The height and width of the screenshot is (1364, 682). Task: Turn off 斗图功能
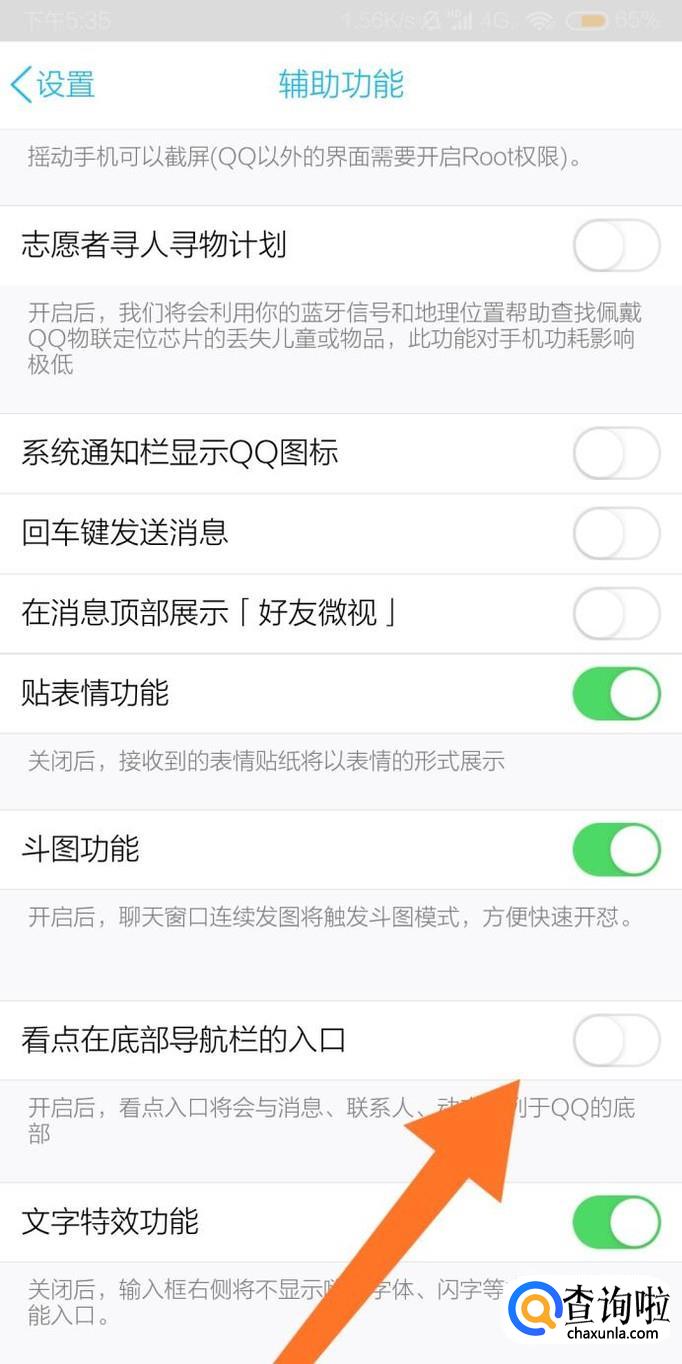[616, 850]
